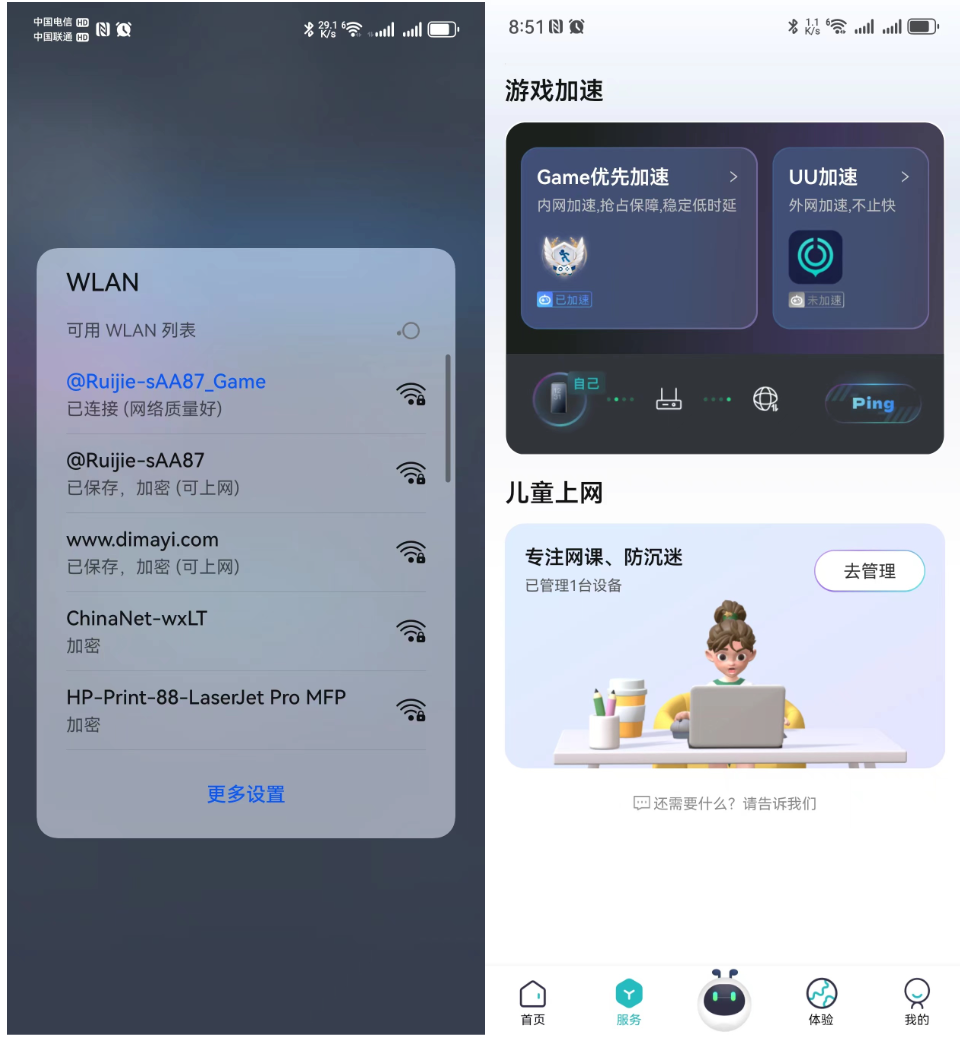Open the 还需要什么?请告诉我们 feedback link

[725, 803]
